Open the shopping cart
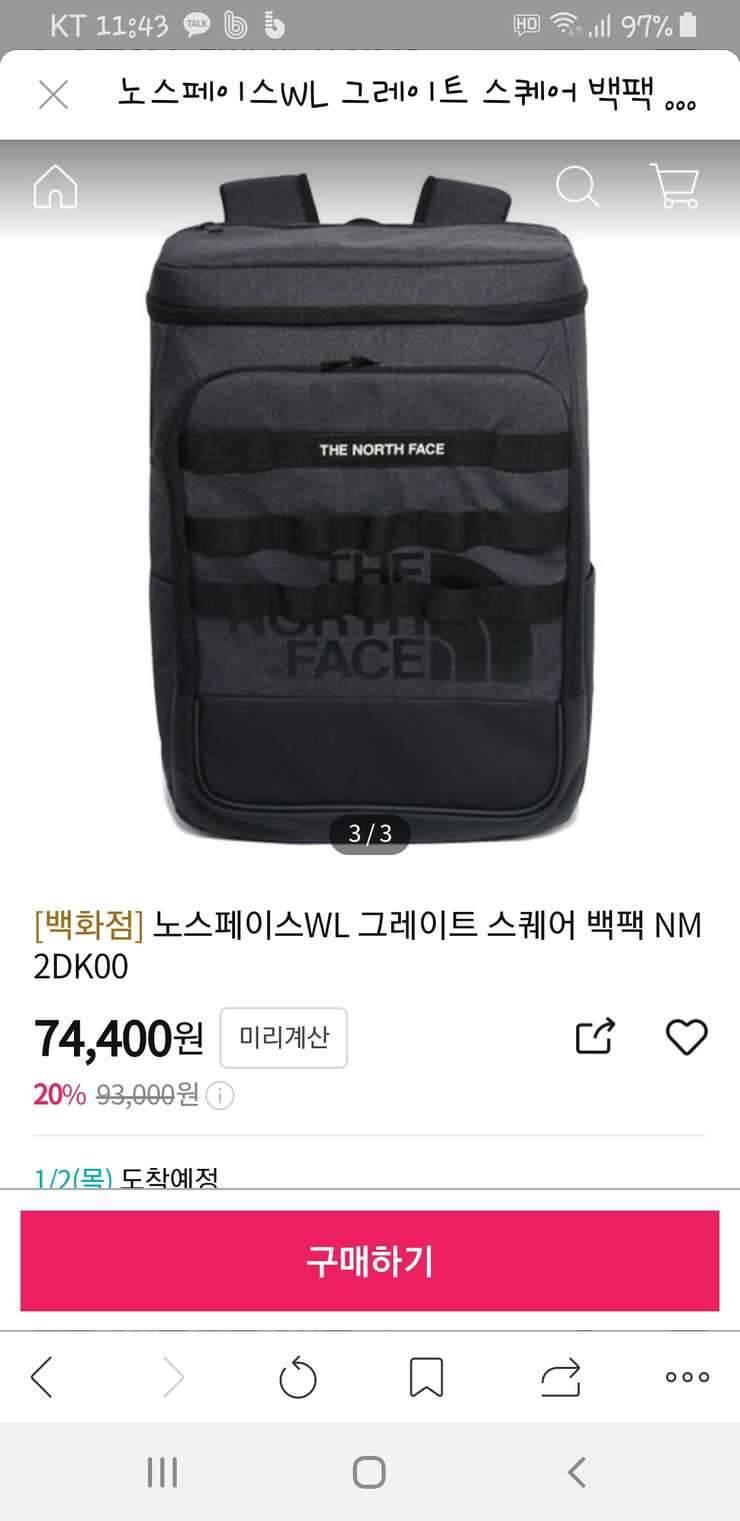740x1521 pixels. pos(675,186)
